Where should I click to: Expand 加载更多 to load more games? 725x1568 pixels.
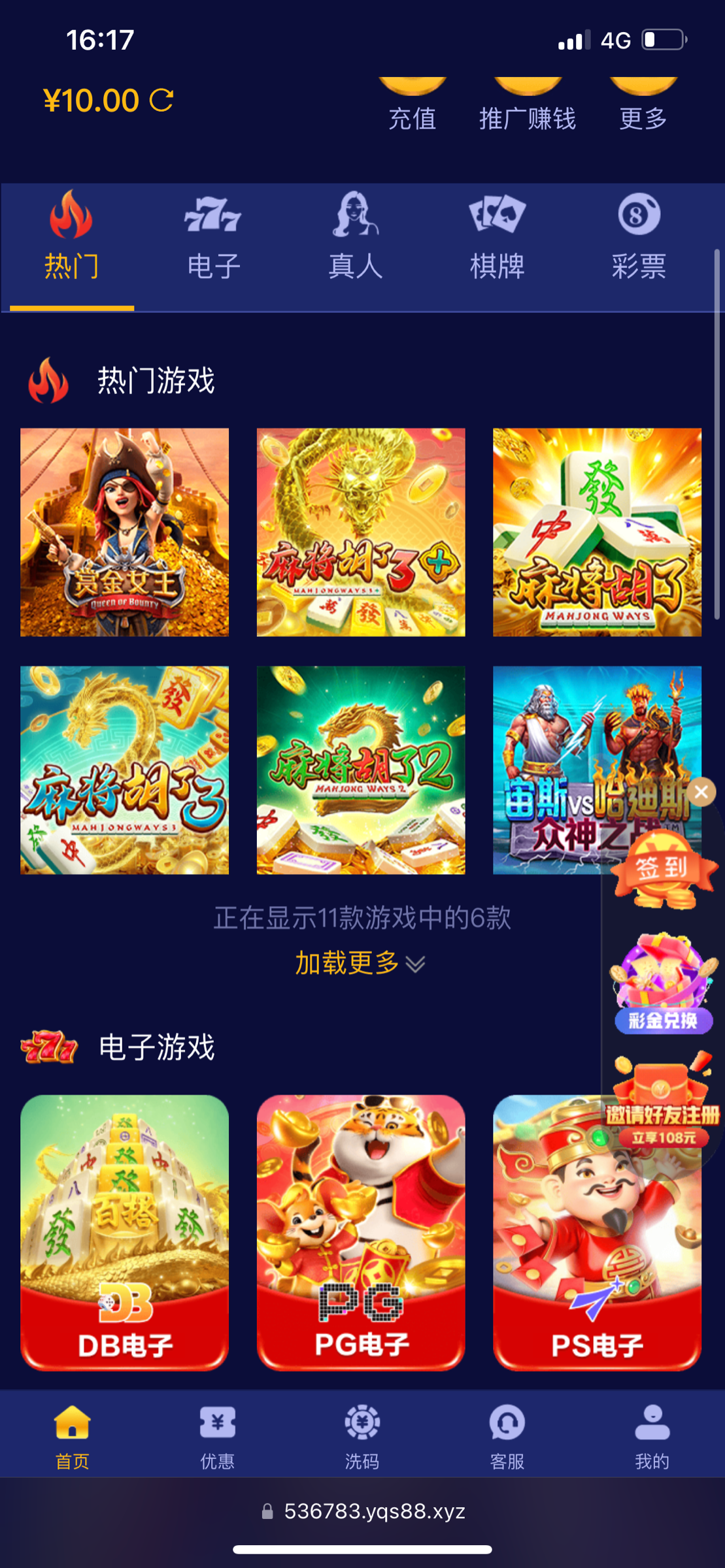click(x=360, y=963)
